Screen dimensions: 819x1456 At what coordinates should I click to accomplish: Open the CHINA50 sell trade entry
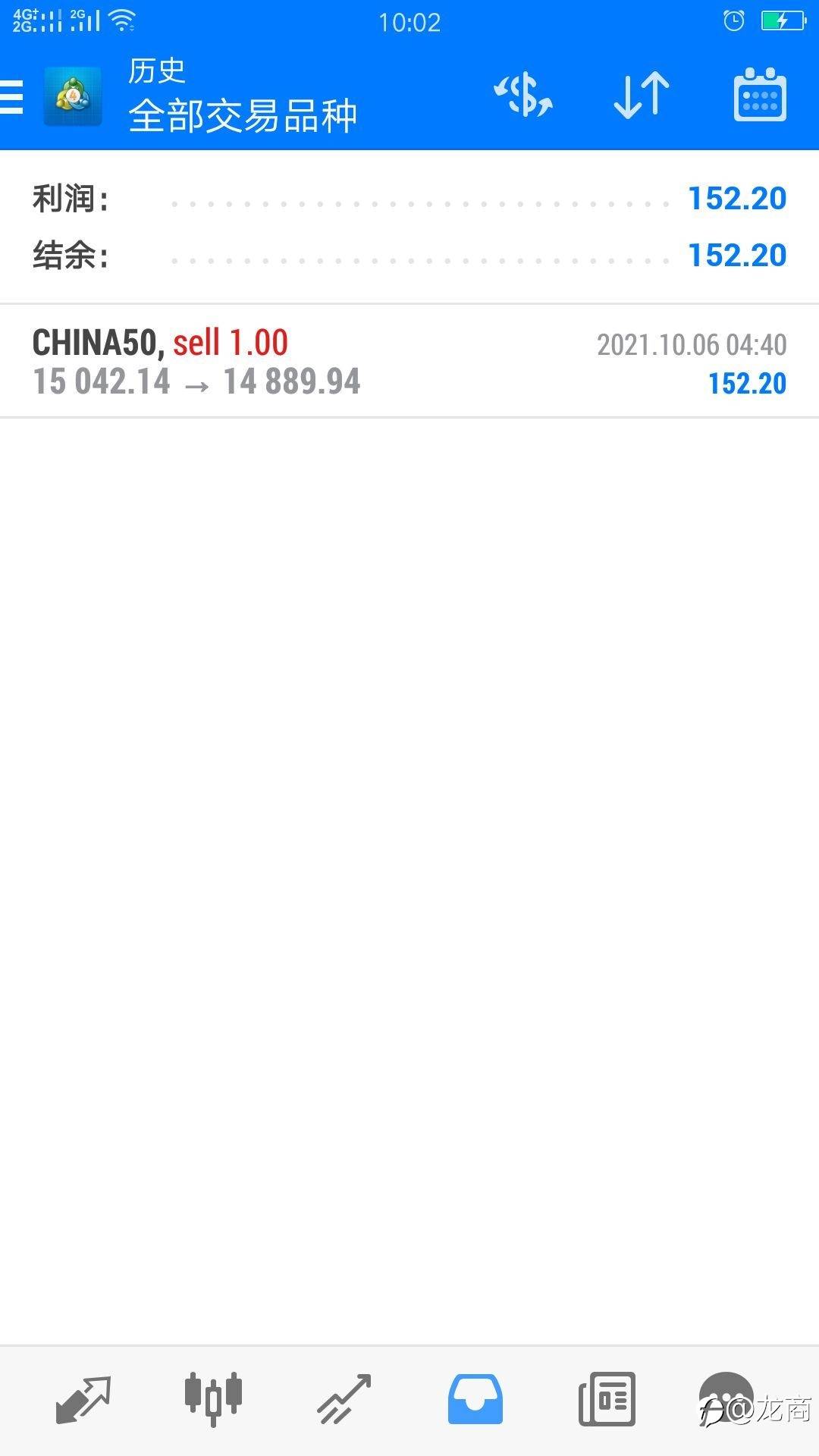(409, 362)
